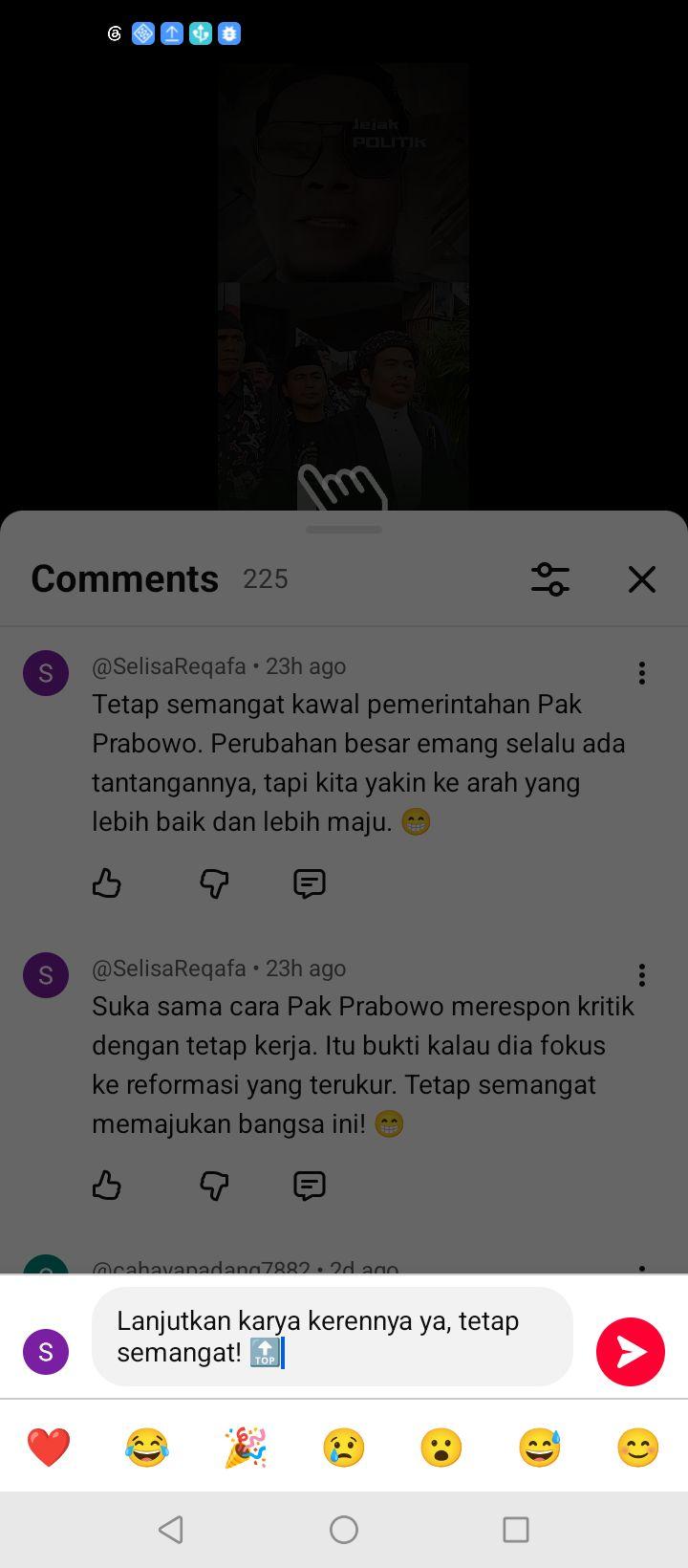
Task: Focus the comment text field
Action: [333, 1337]
